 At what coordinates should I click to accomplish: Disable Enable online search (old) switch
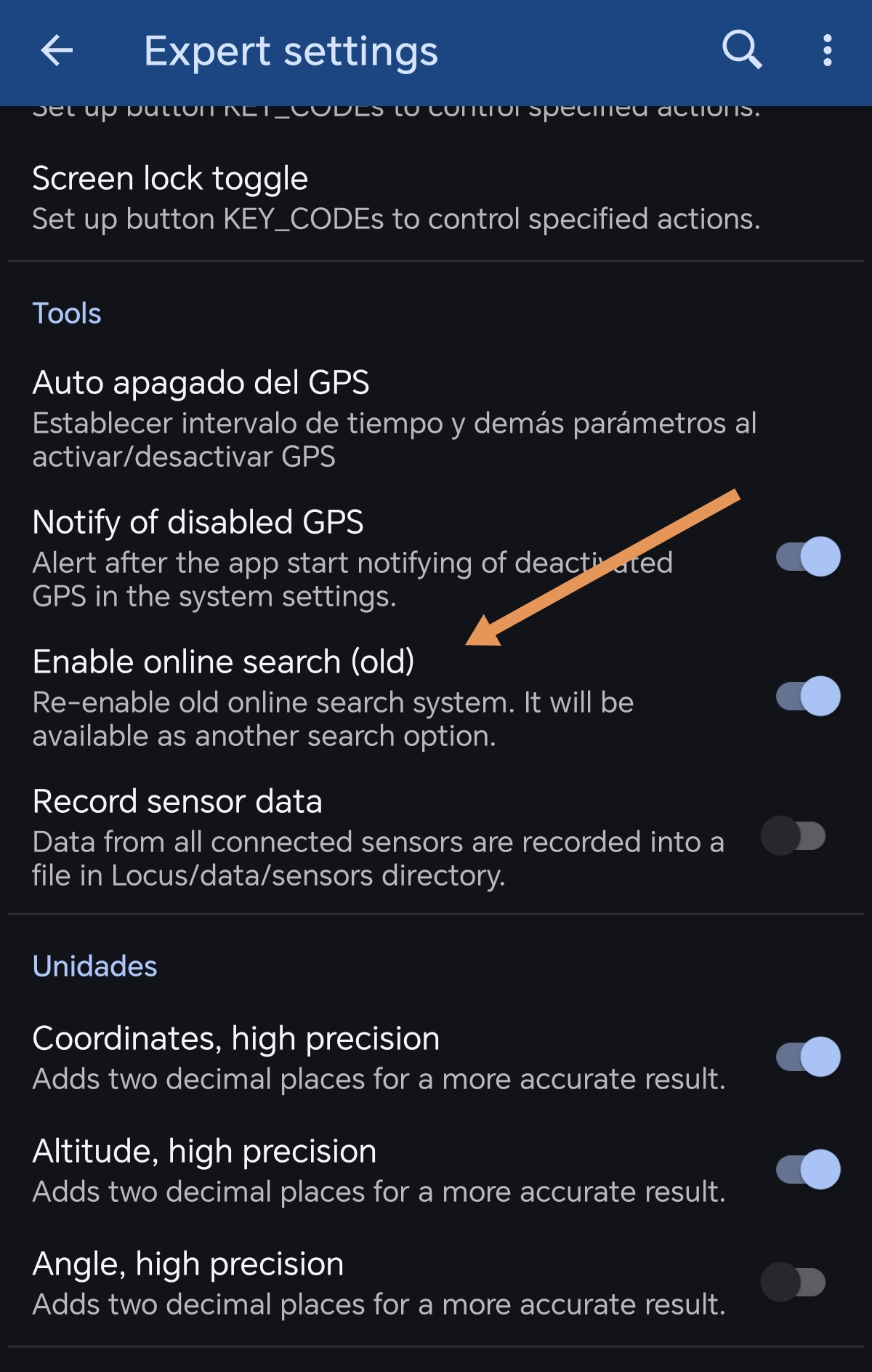click(x=807, y=697)
